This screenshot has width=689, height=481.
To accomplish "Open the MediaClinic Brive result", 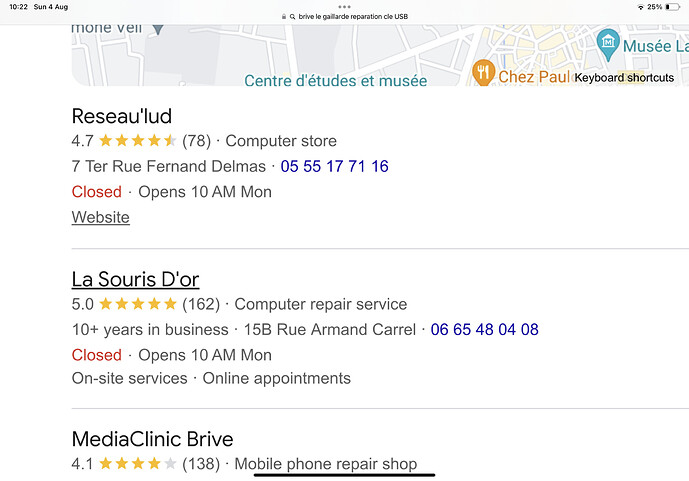I will click(x=152, y=439).
